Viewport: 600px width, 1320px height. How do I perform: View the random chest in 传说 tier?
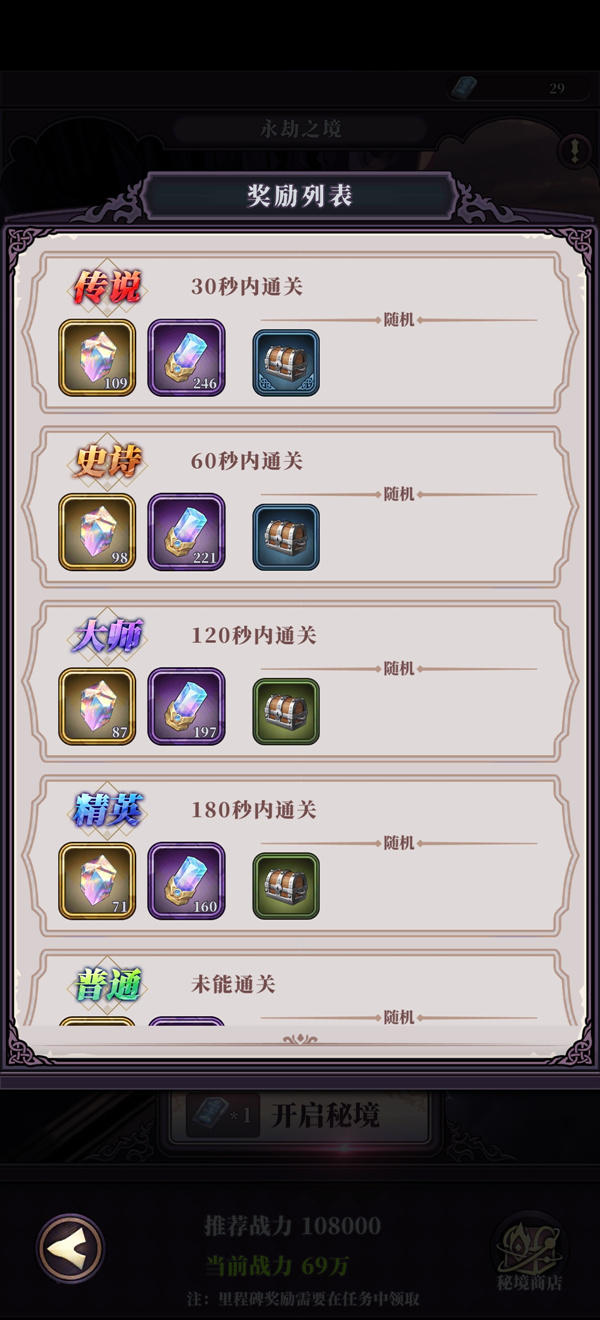click(286, 362)
